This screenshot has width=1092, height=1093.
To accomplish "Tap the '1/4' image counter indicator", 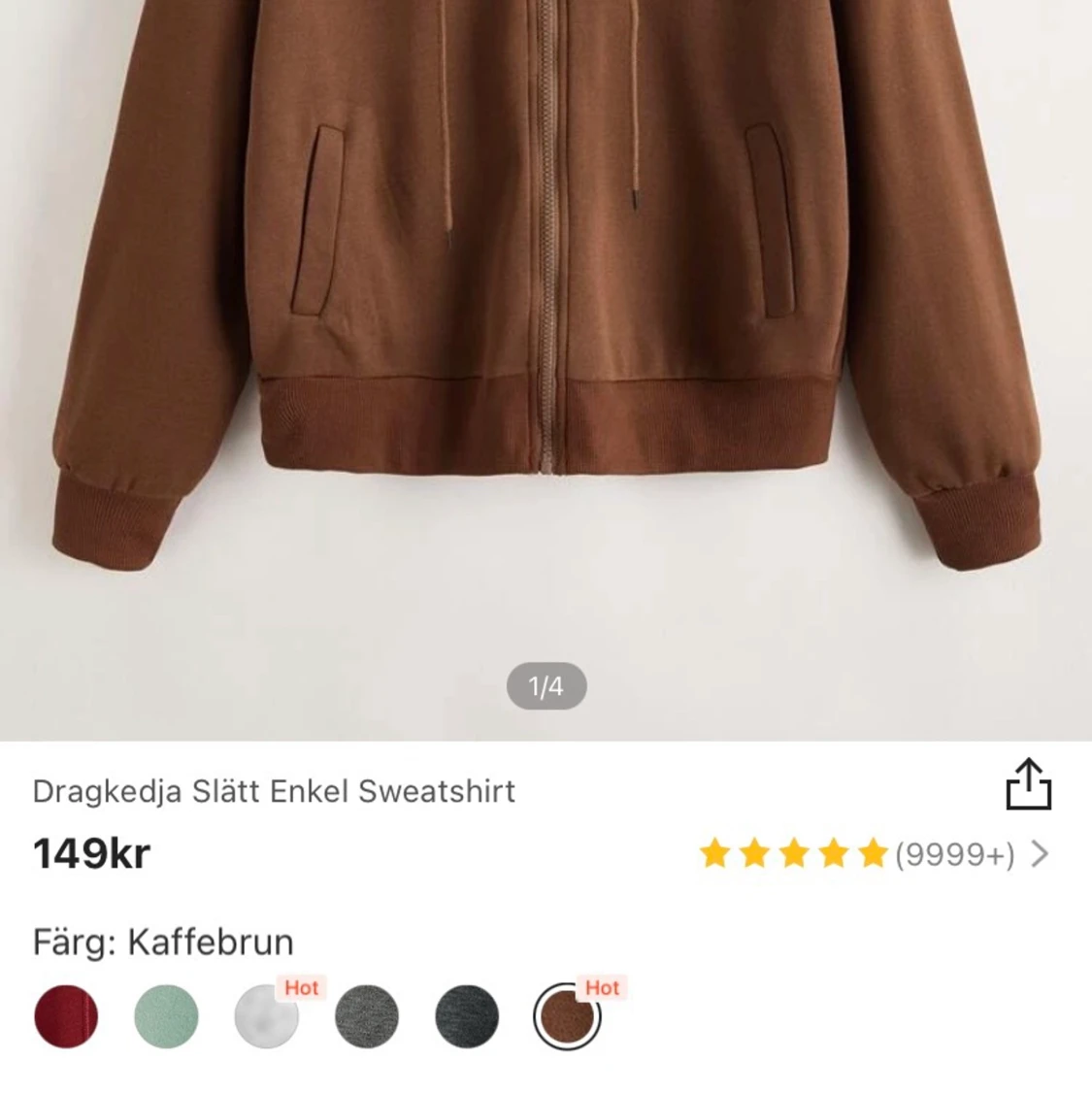I will (546, 686).
